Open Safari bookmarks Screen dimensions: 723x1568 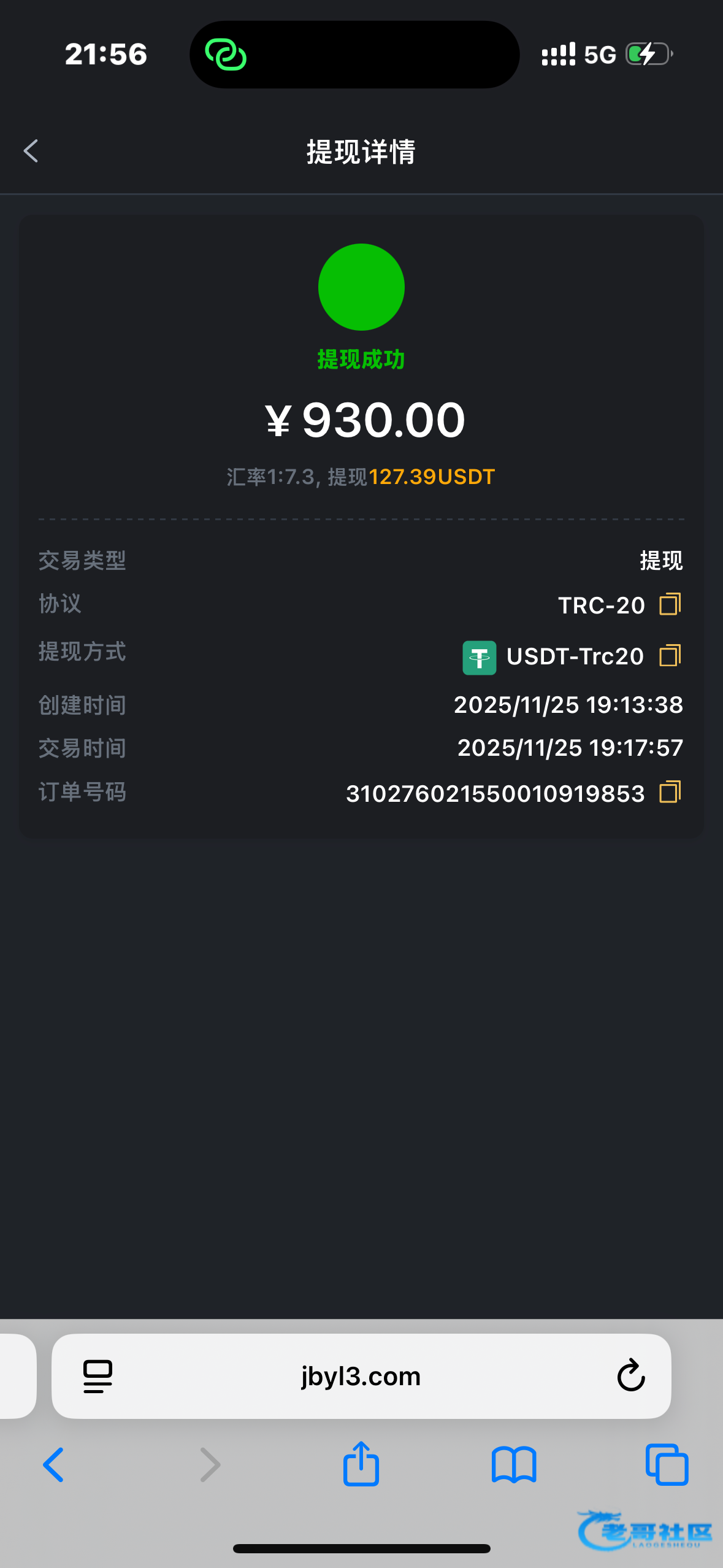[514, 1465]
